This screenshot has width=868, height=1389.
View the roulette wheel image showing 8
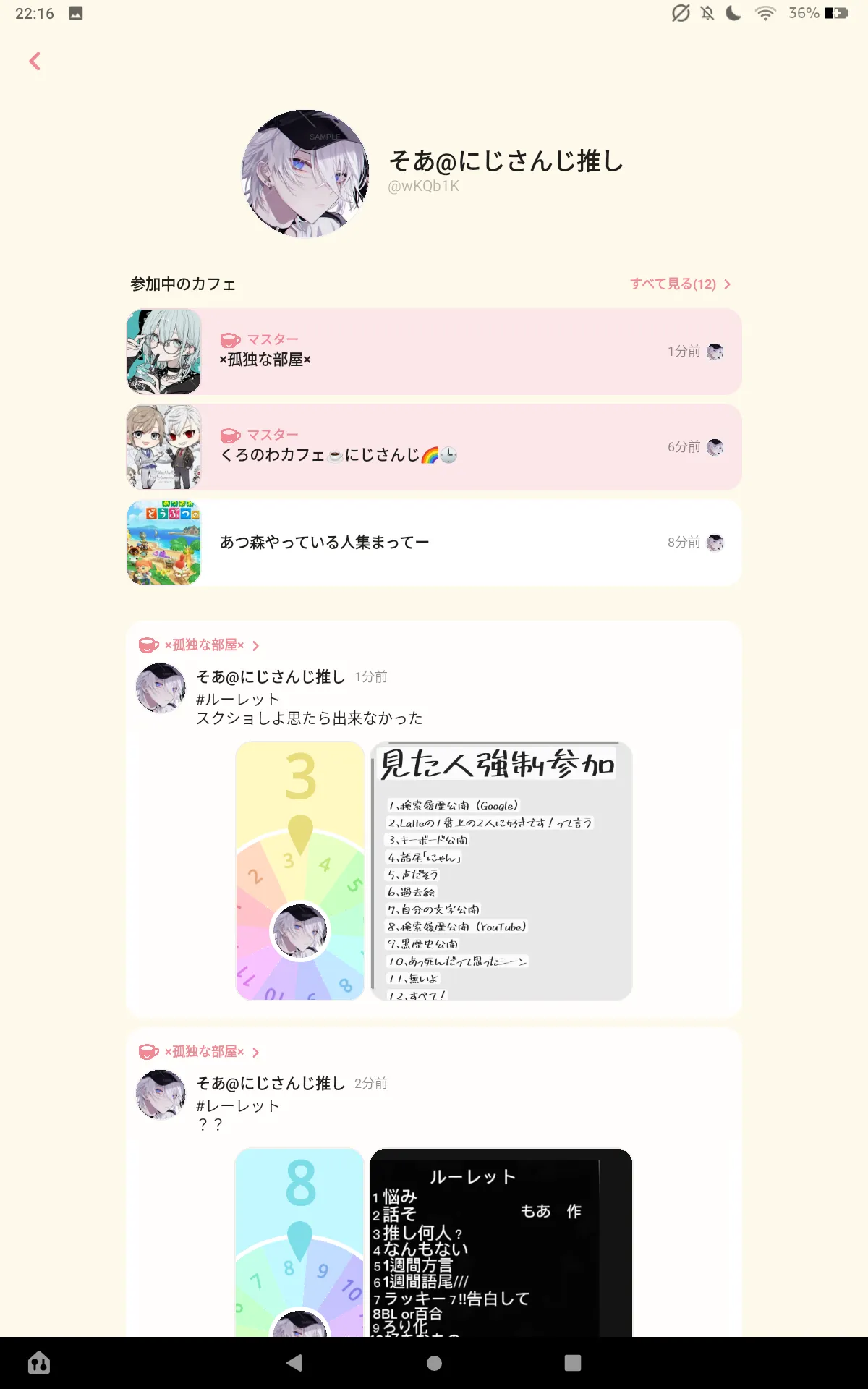pos(300,1242)
